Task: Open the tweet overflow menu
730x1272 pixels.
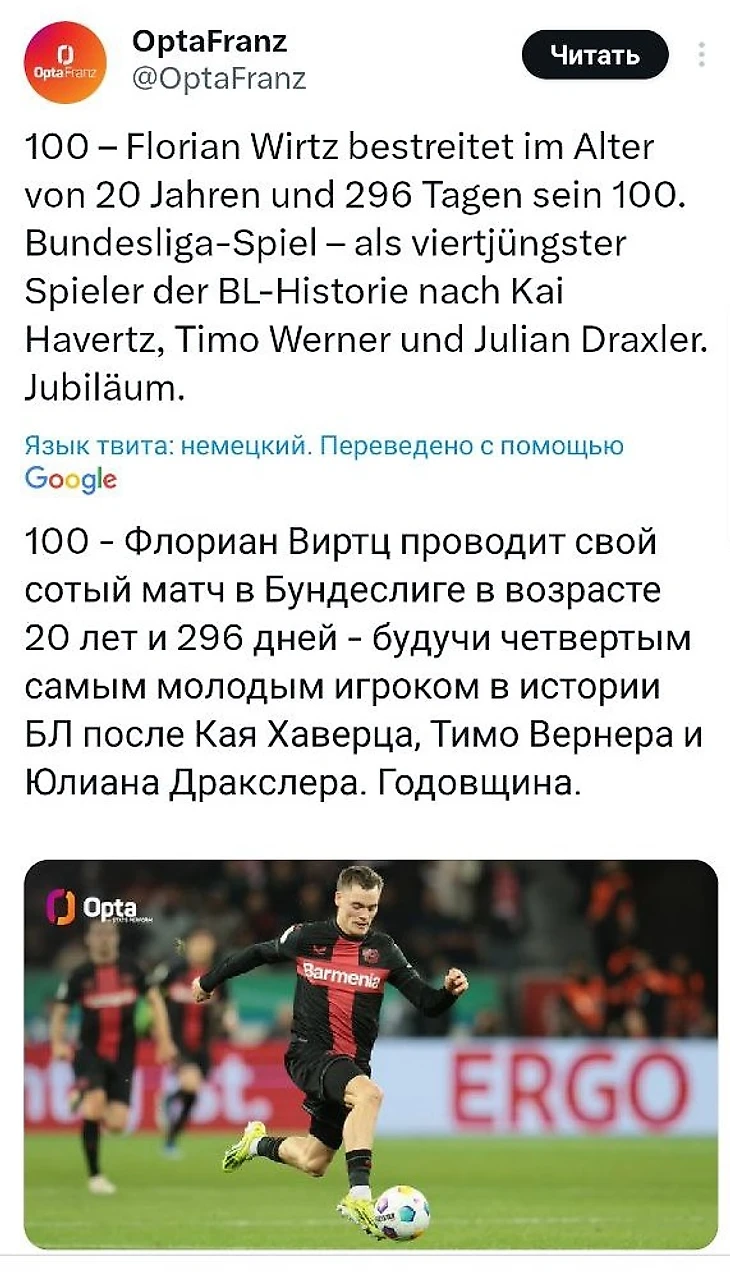Action: [703, 55]
